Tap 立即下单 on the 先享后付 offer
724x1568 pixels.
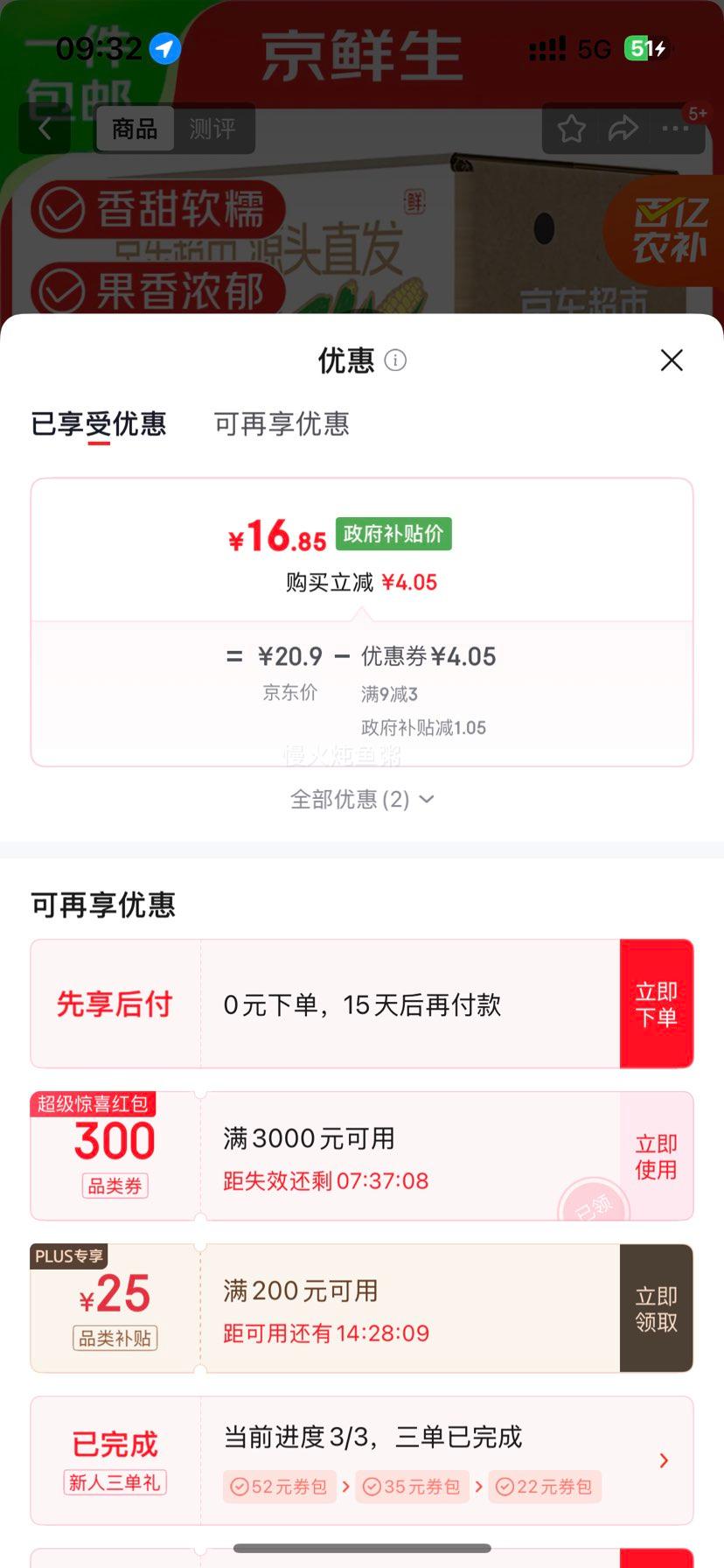[657, 1004]
